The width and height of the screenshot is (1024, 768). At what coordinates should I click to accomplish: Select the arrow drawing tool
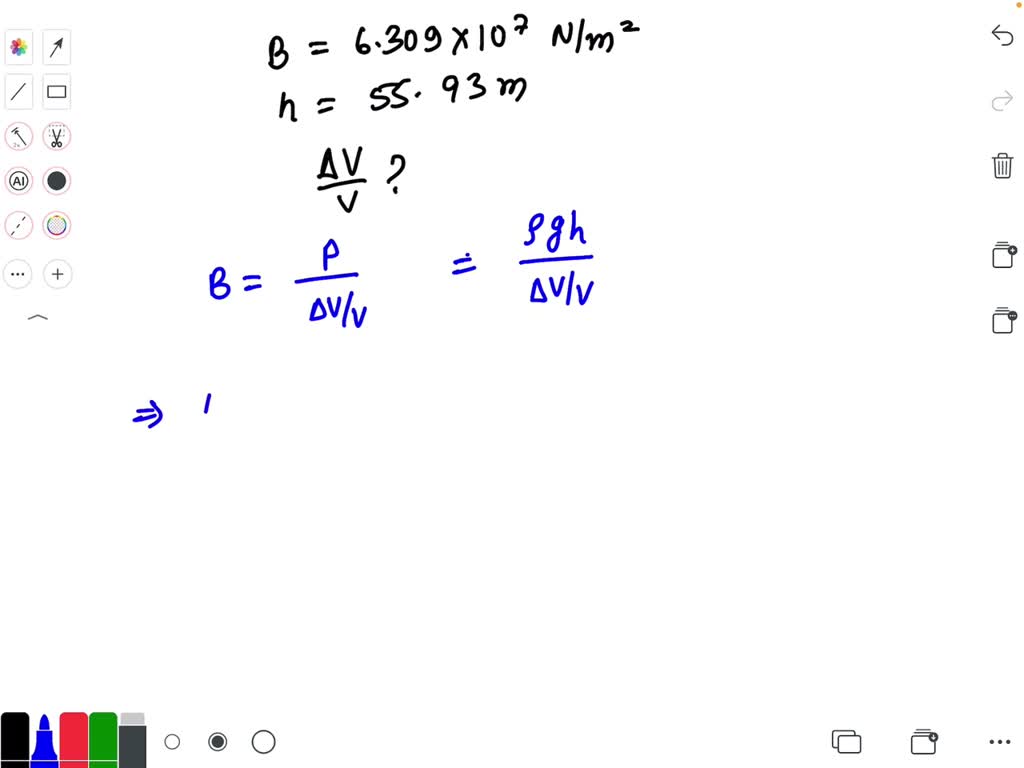click(x=57, y=47)
